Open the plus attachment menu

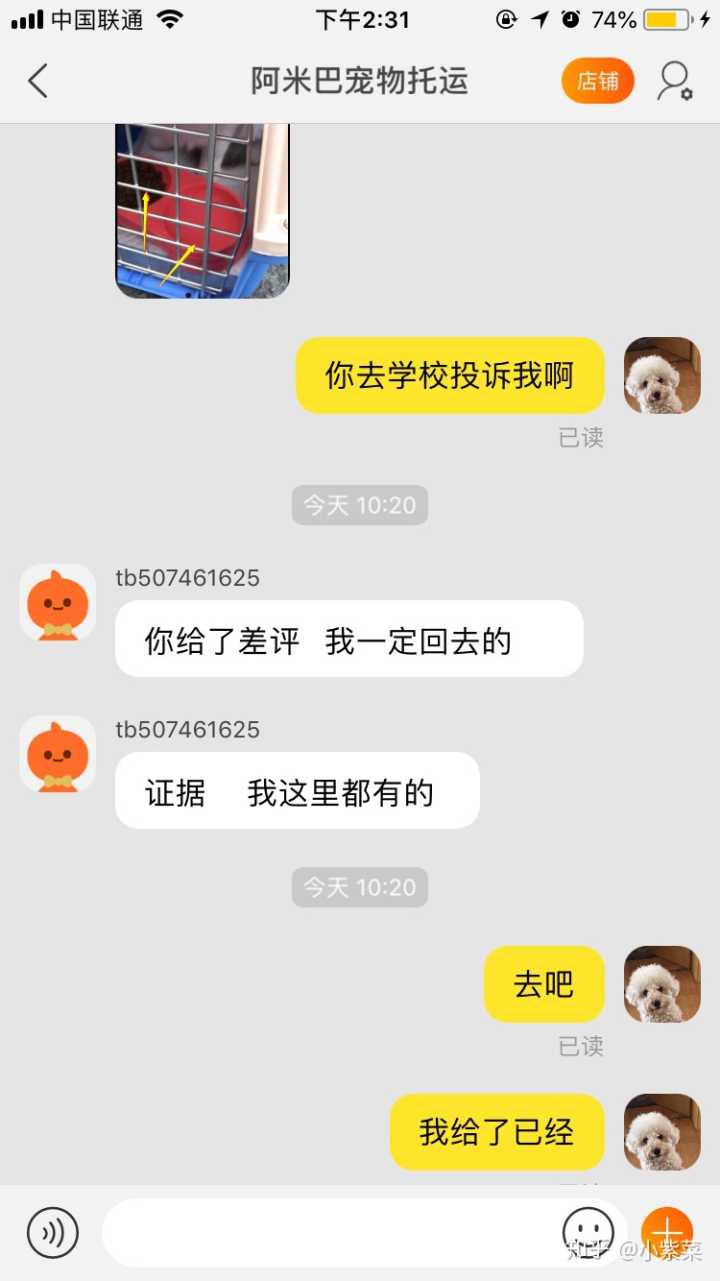pyautogui.click(x=666, y=1232)
